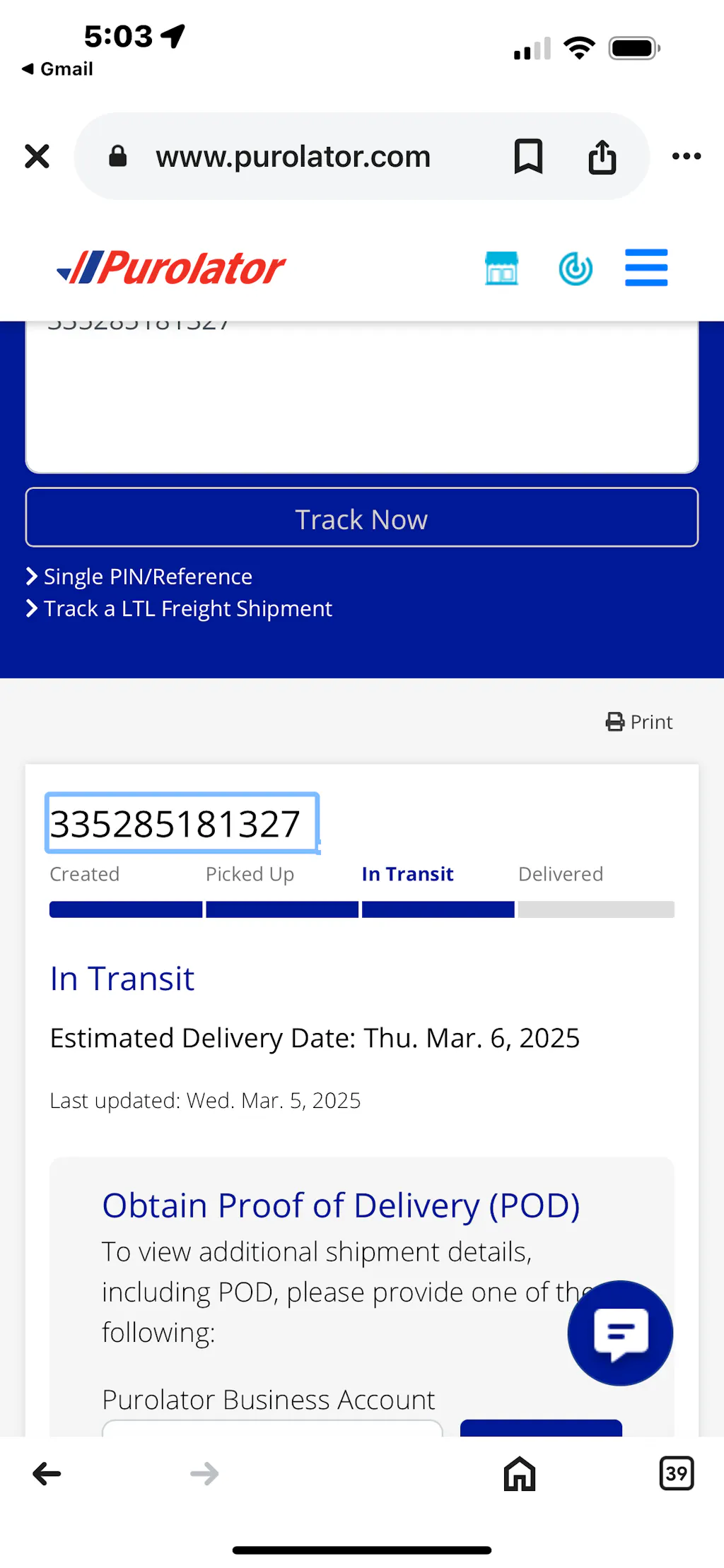View the 39 open tabs

676,1473
